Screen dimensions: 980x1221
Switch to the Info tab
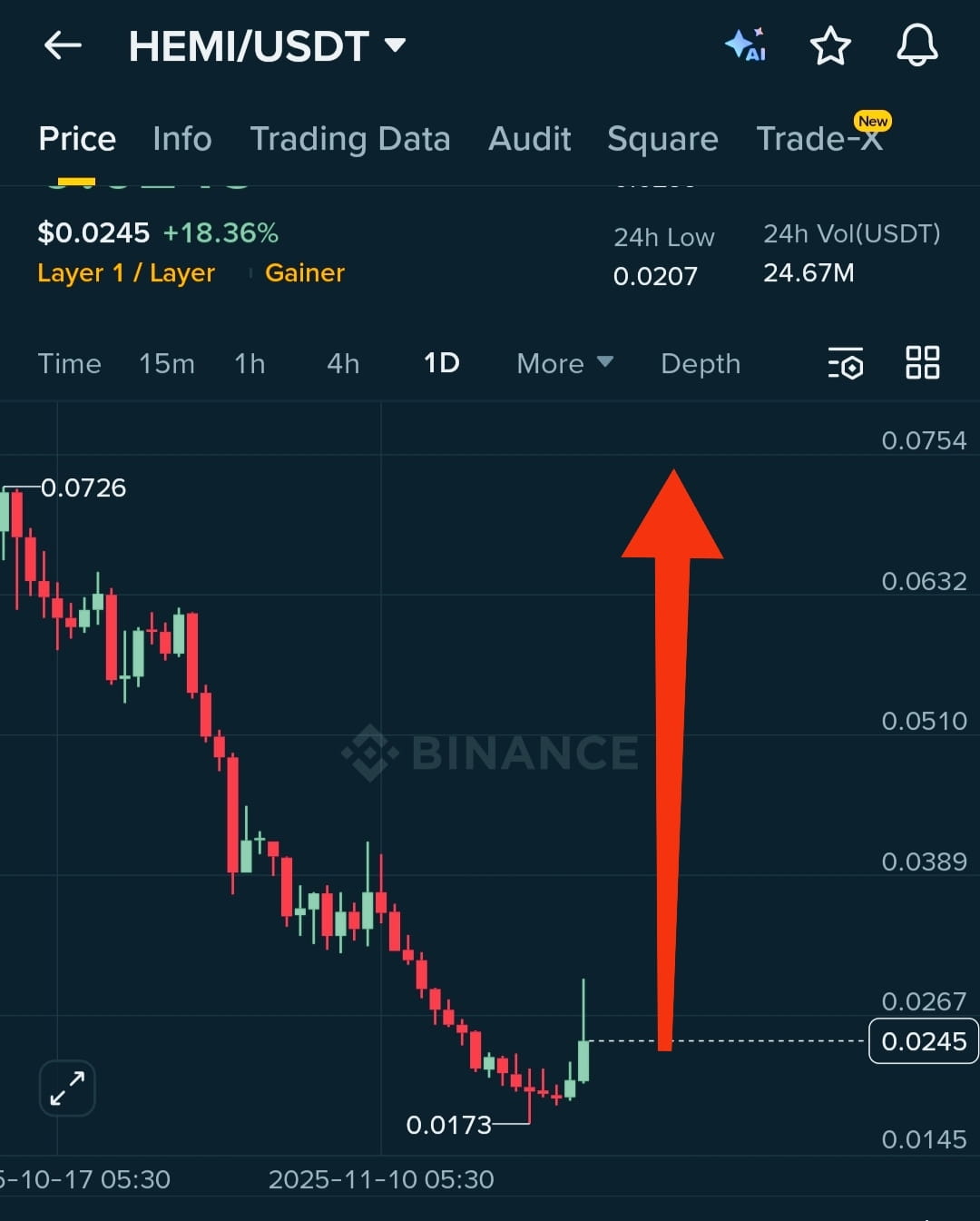click(x=181, y=139)
